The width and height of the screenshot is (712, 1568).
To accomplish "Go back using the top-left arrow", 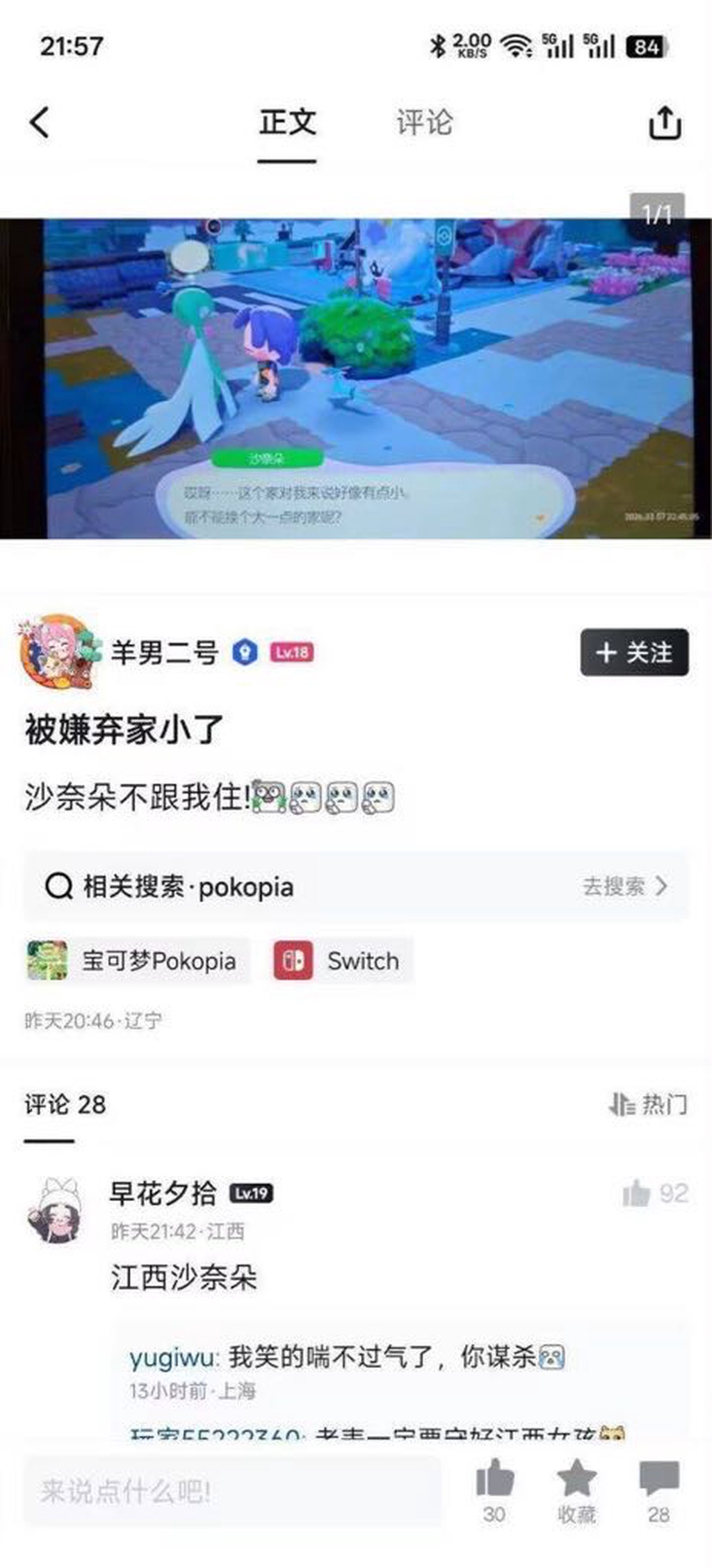I will 40,123.
